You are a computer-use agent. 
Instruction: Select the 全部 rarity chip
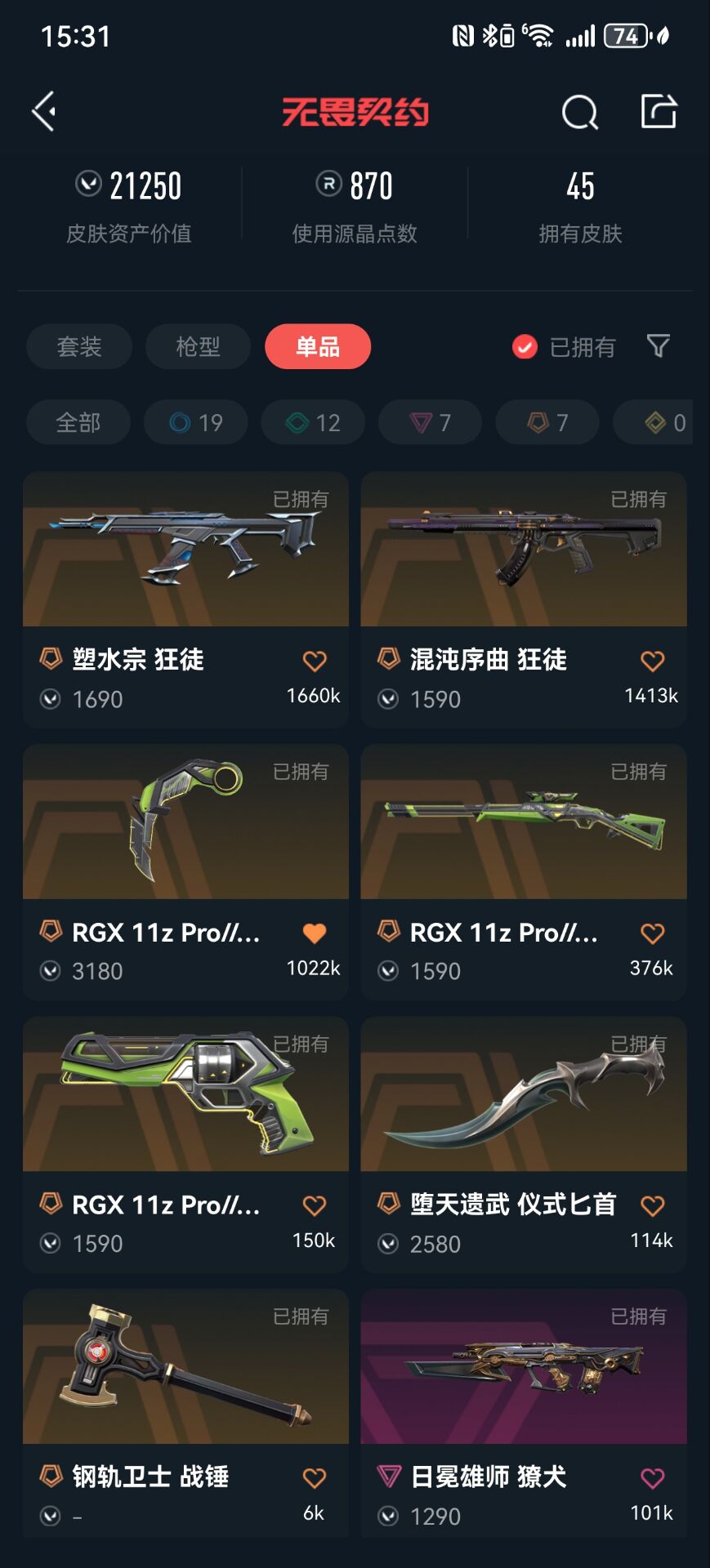pos(78,422)
